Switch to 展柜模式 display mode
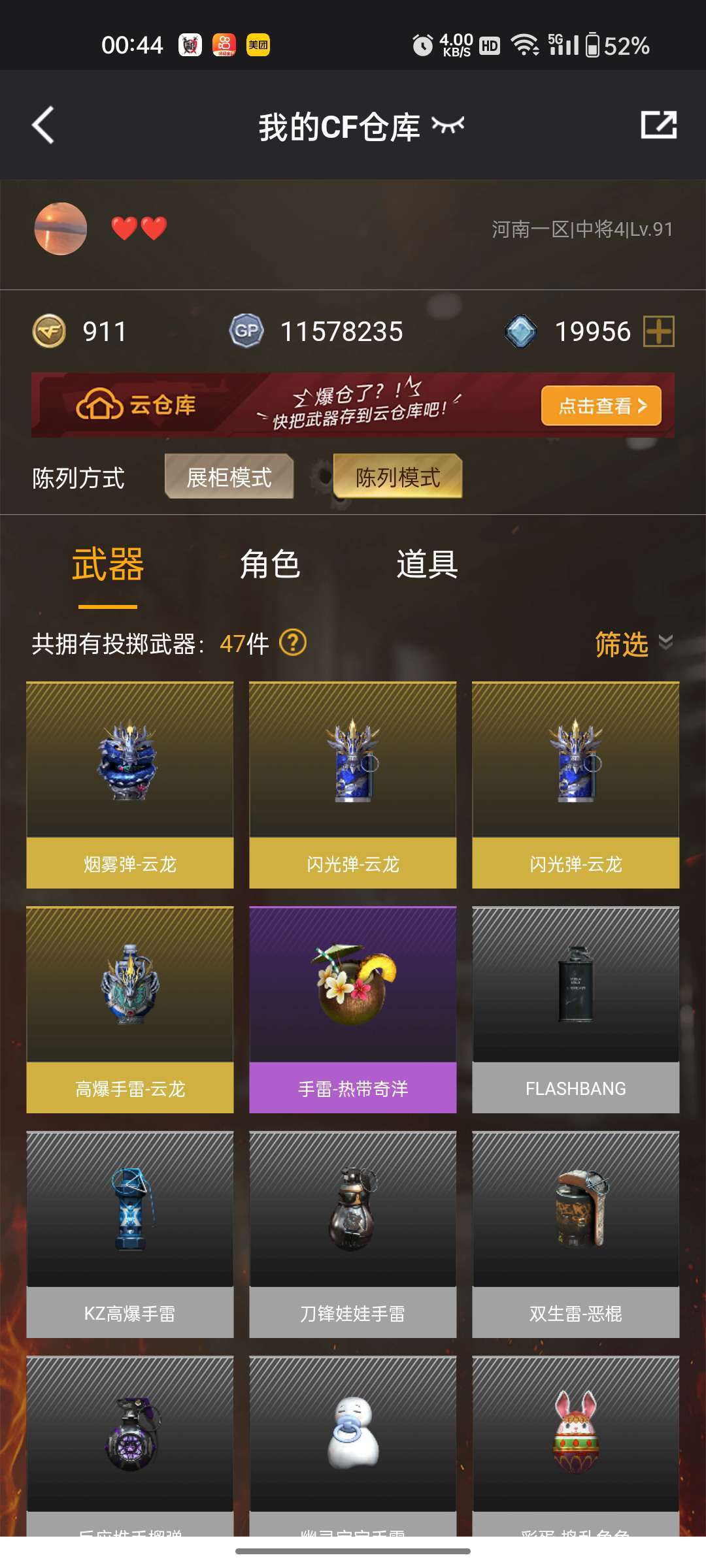The image size is (706, 1568). (x=229, y=477)
